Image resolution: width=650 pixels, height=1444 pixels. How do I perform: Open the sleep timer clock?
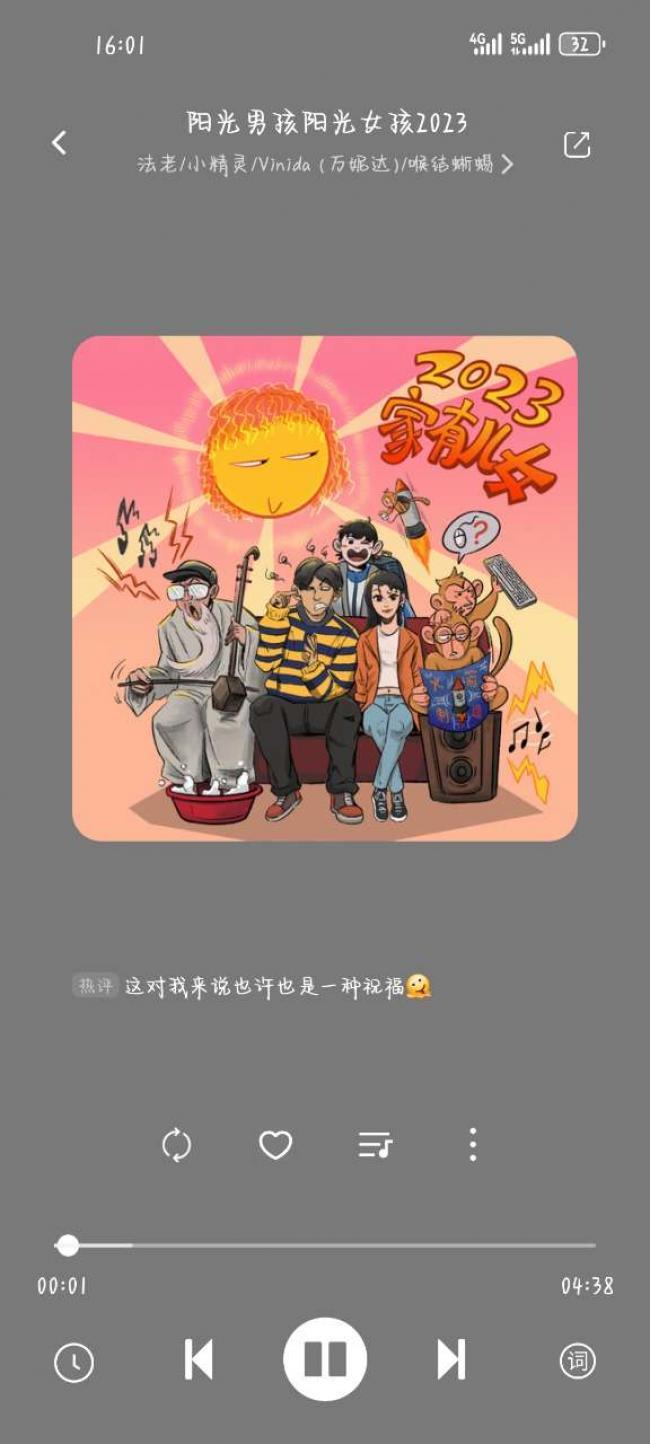pos(73,1361)
